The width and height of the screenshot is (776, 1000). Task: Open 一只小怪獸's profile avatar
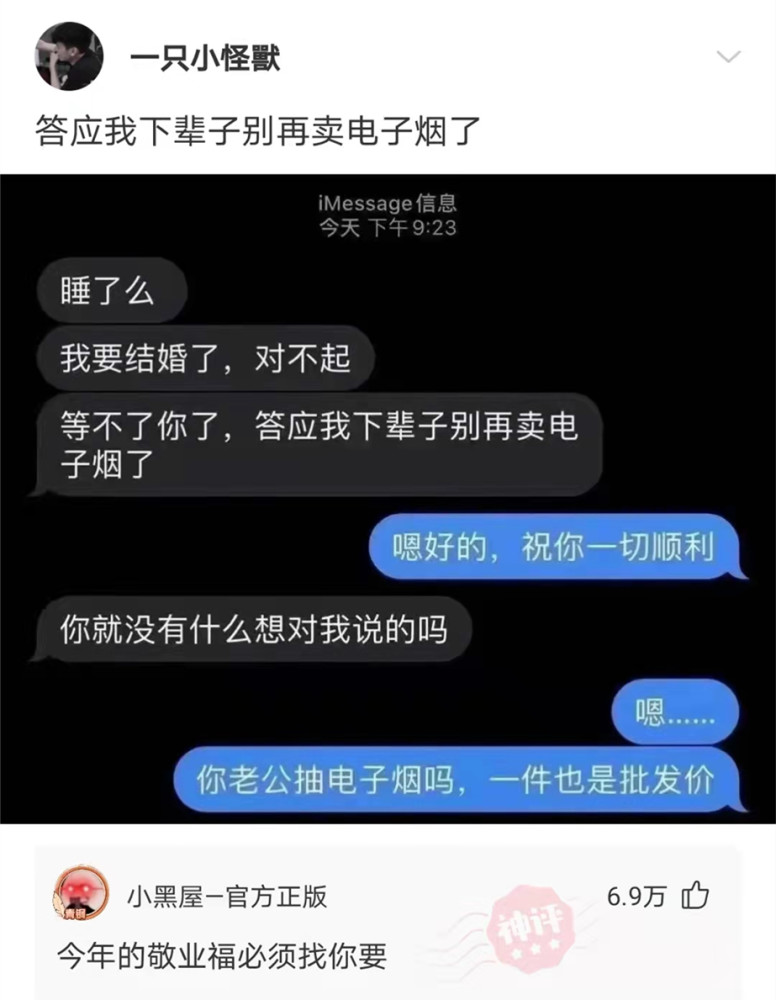[x=69, y=56]
